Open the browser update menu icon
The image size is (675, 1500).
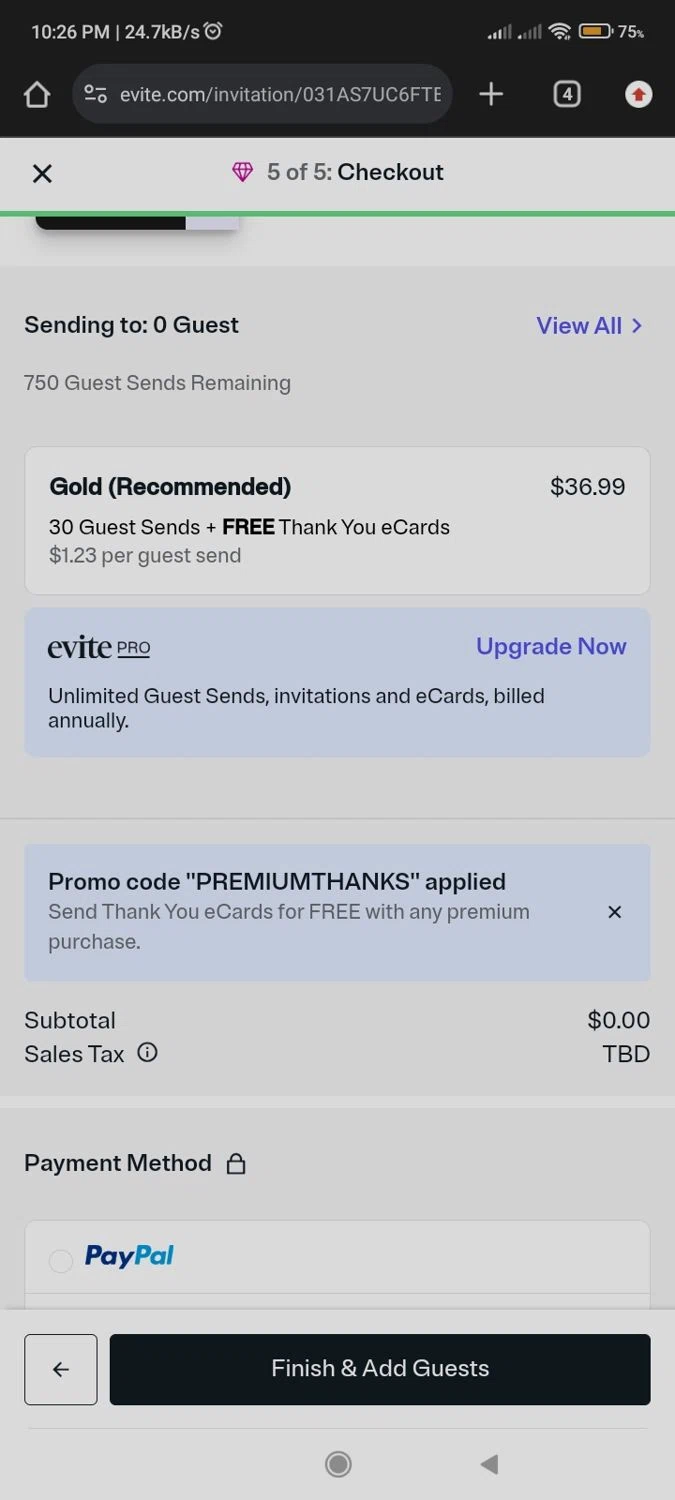[x=638, y=95]
